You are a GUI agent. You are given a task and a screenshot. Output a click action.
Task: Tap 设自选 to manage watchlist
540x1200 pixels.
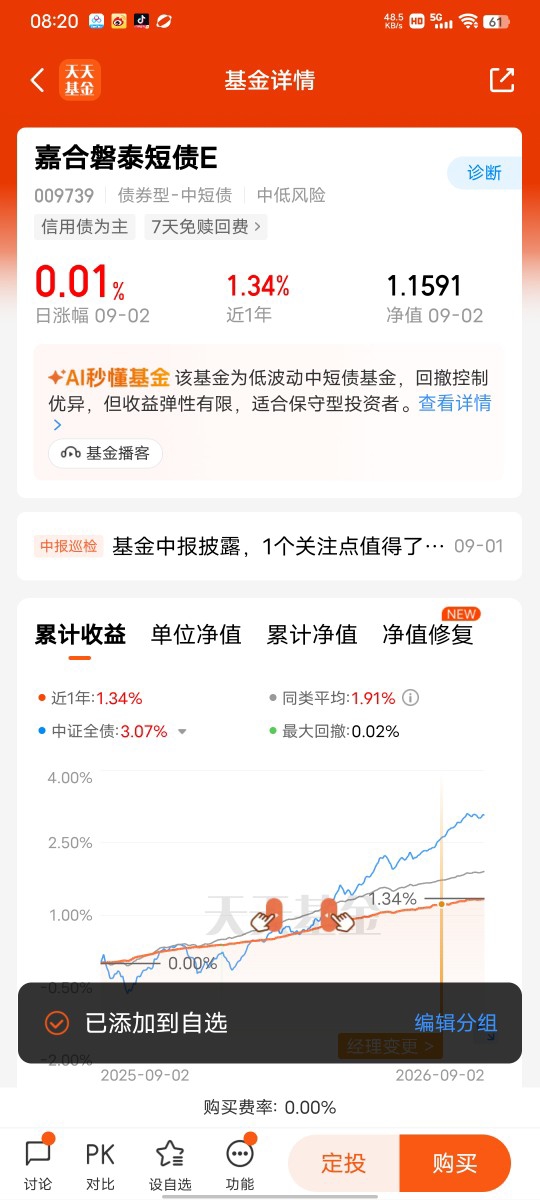point(170,1163)
